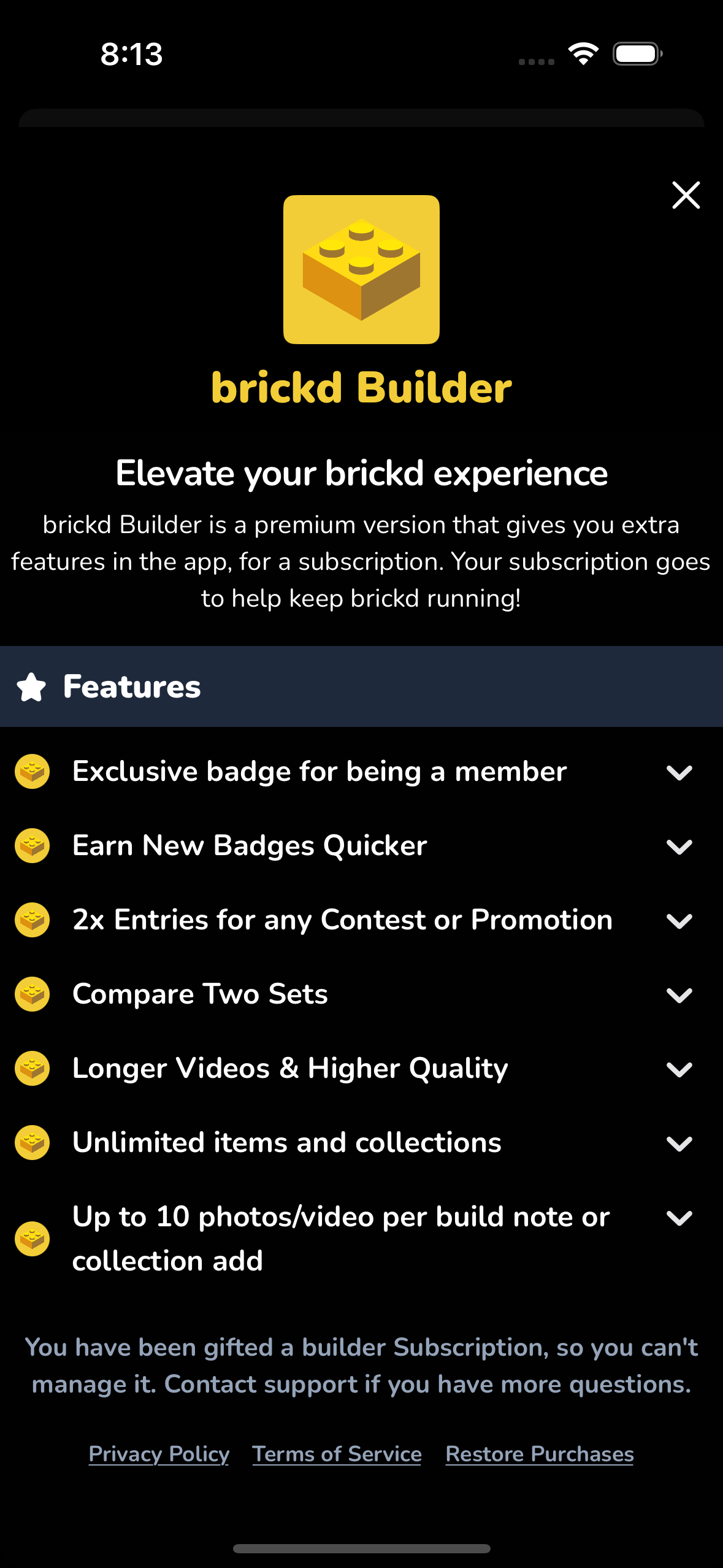Expand Longer Videos & Higher Quality details
Image resolution: width=723 pixels, height=1568 pixels.
(x=679, y=1069)
